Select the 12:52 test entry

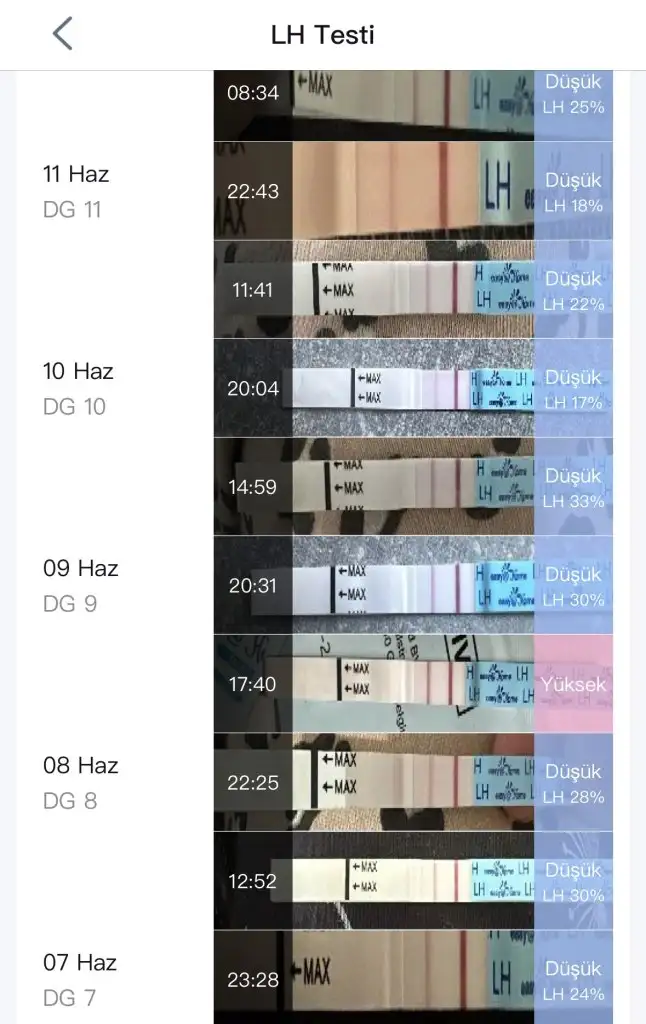[x=412, y=881]
